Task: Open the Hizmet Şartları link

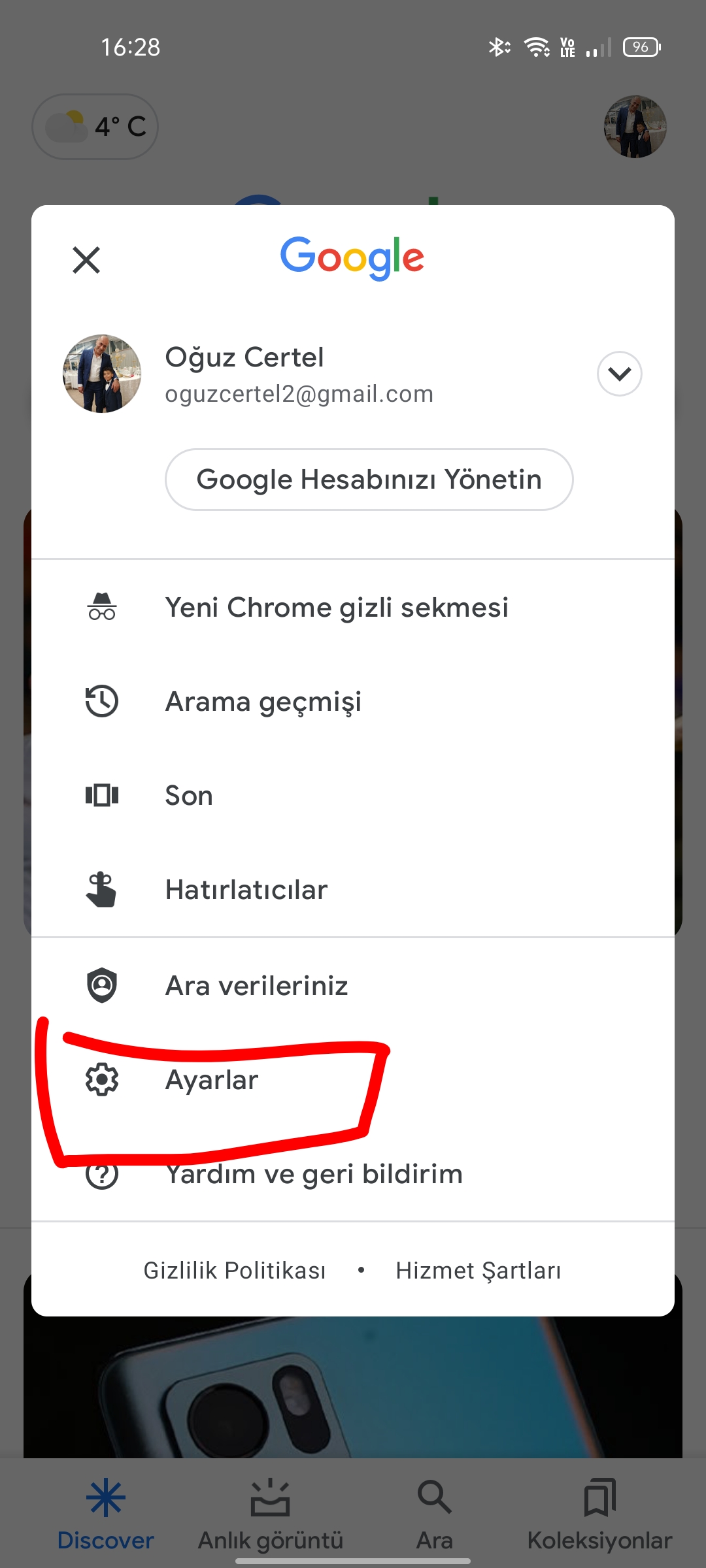Action: [x=479, y=1270]
